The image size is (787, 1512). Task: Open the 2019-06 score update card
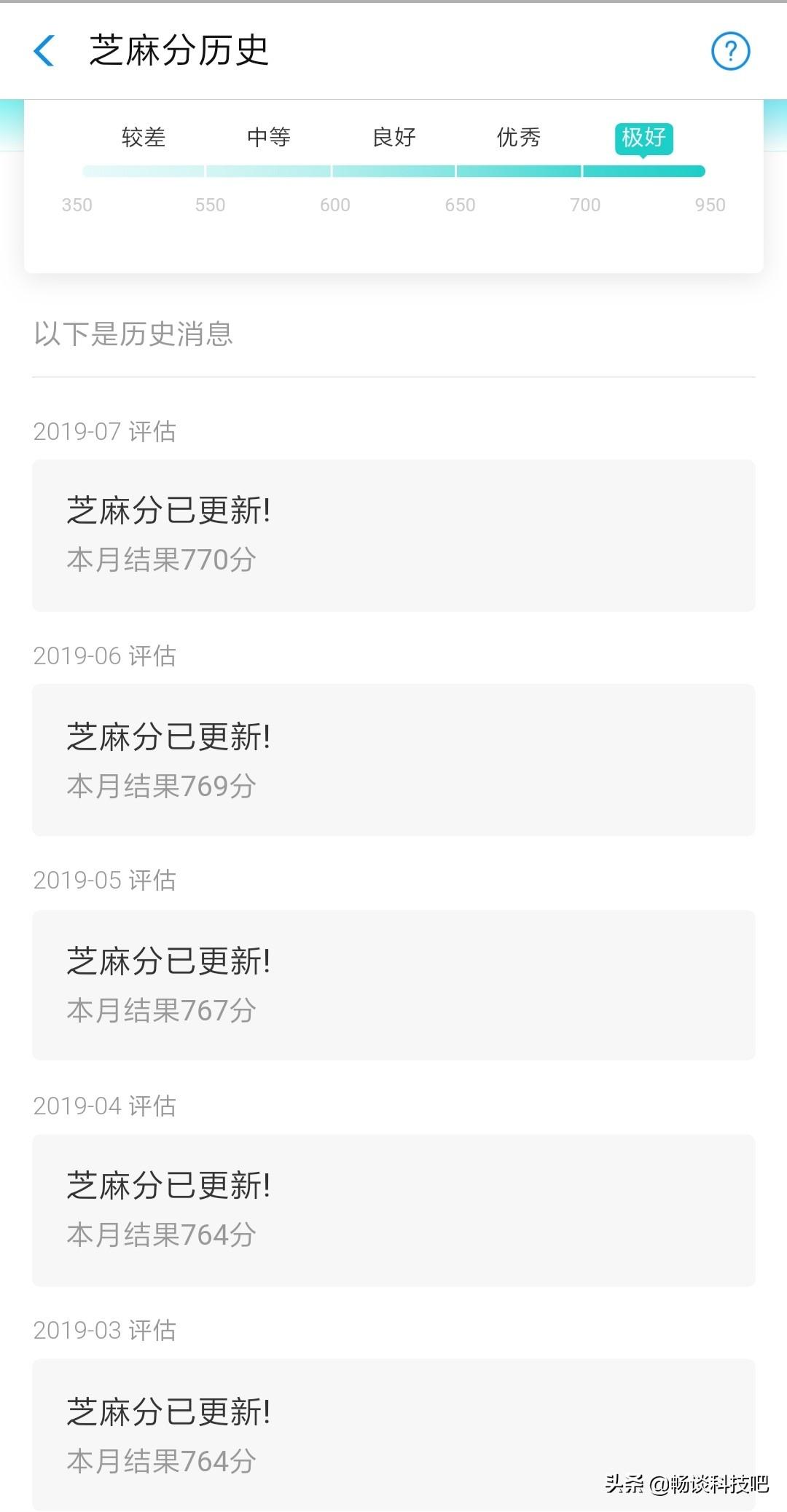click(393, 760)
